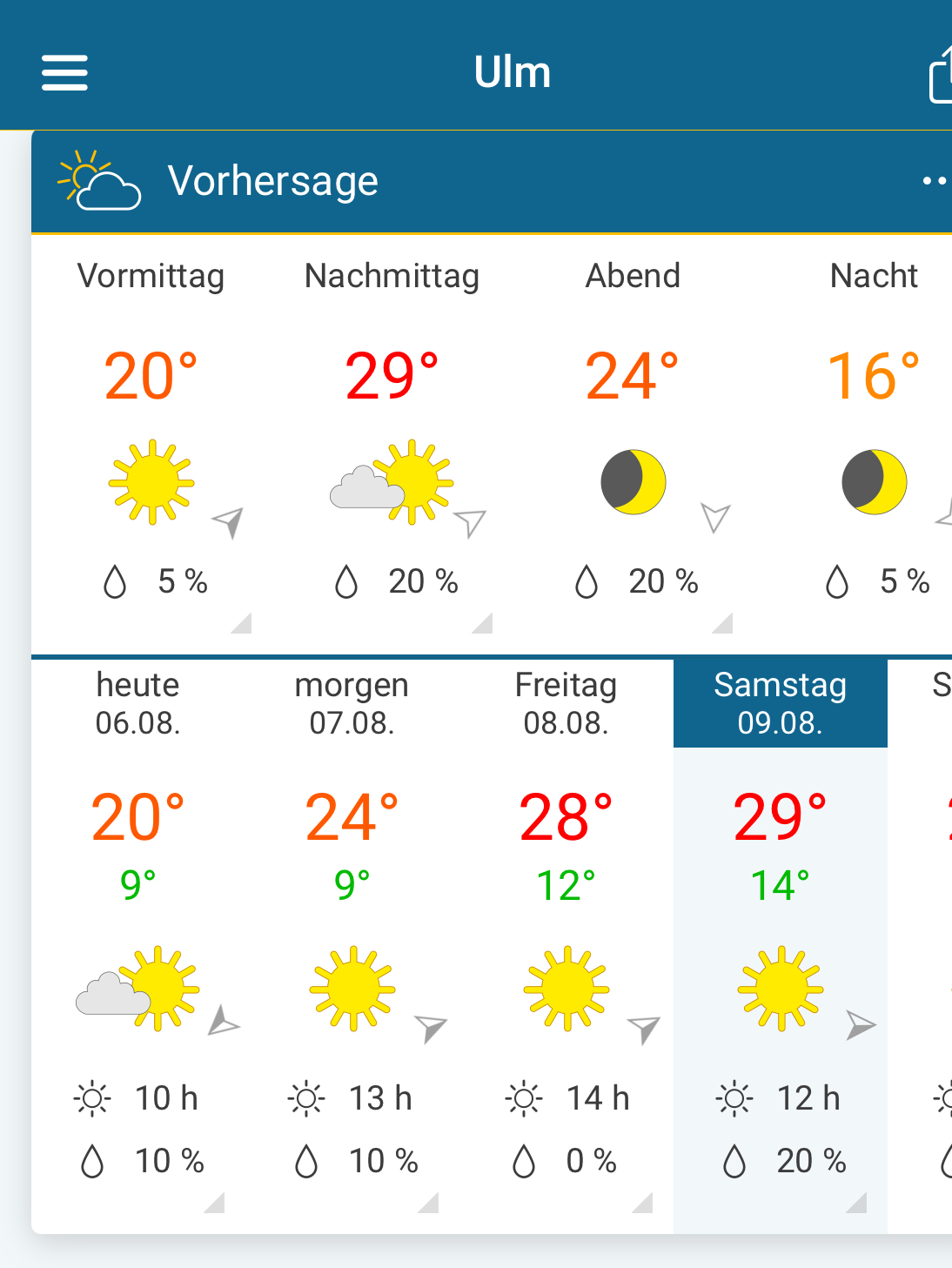Select tomorrow's forecast, morgen 07.08.
Image resolution: width=952 pixels, height=1268 pixels.
(x=352, y=704)
